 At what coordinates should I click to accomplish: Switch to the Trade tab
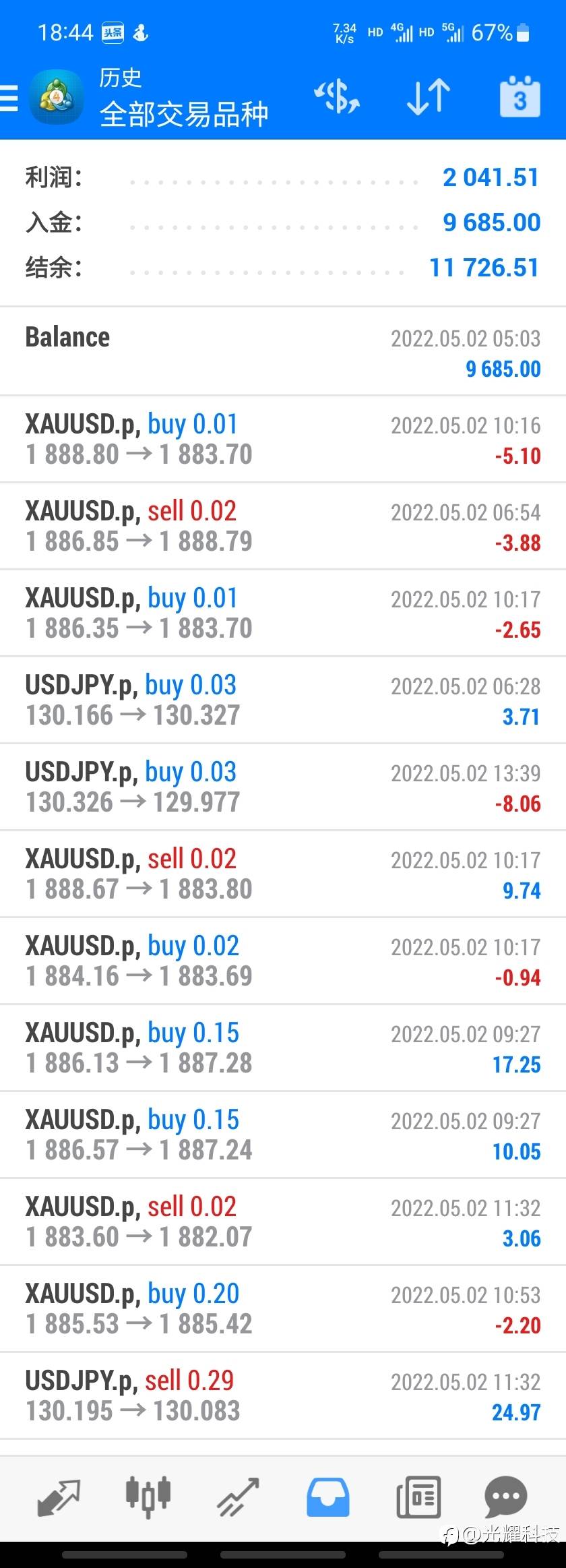coord(238,1497)
